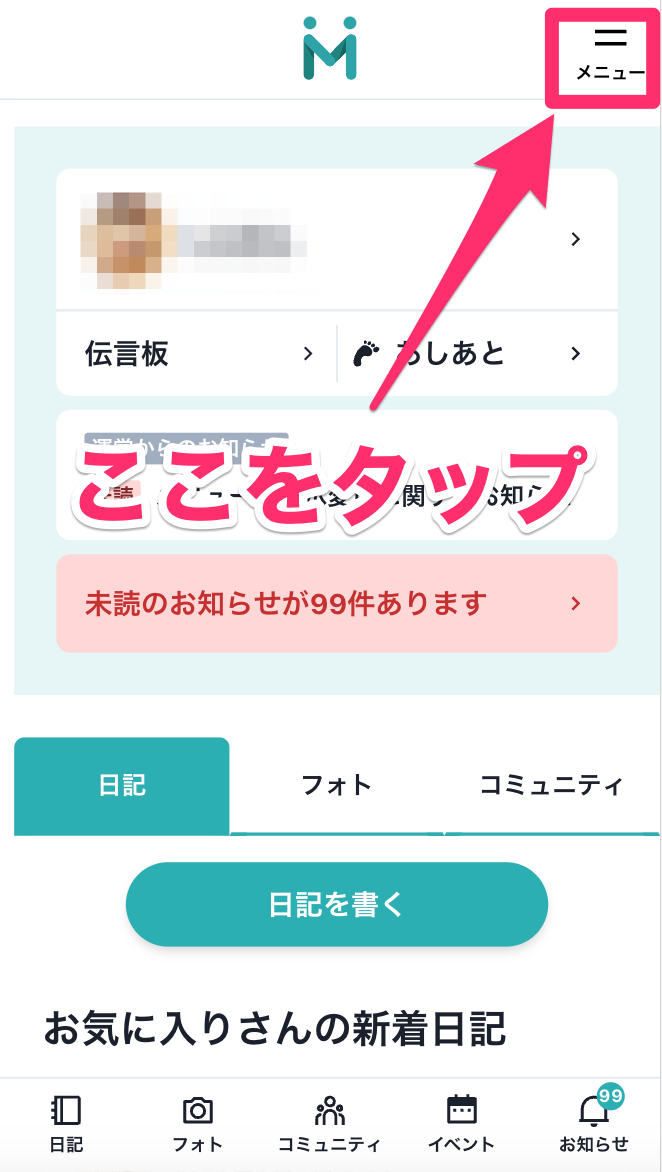
Task: Open イベント in bottom navigation
Action: (x=461, y=1124)
